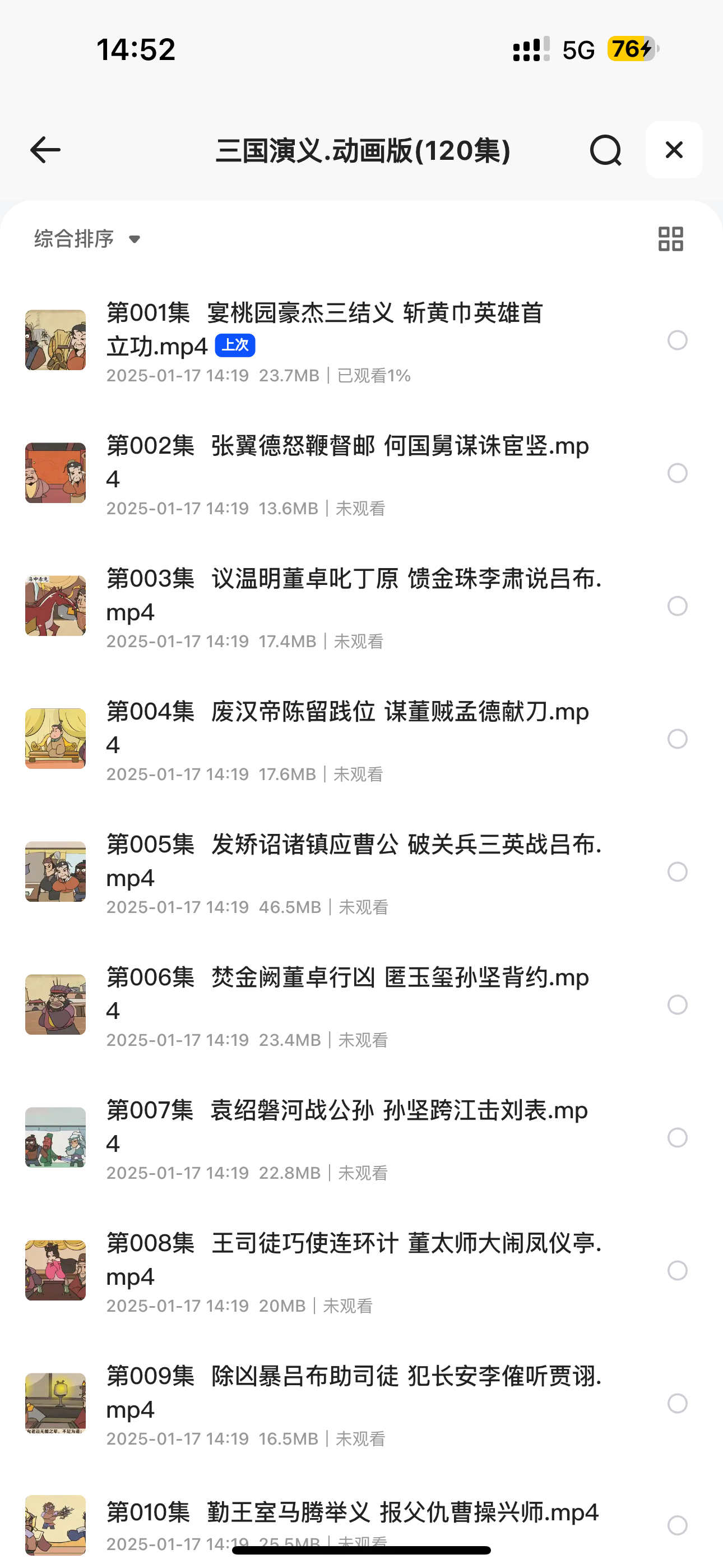This screenshot has width=723, height=1568.
Task: Choose 第007集 via its selection circle
Action: coord(678,1137)
